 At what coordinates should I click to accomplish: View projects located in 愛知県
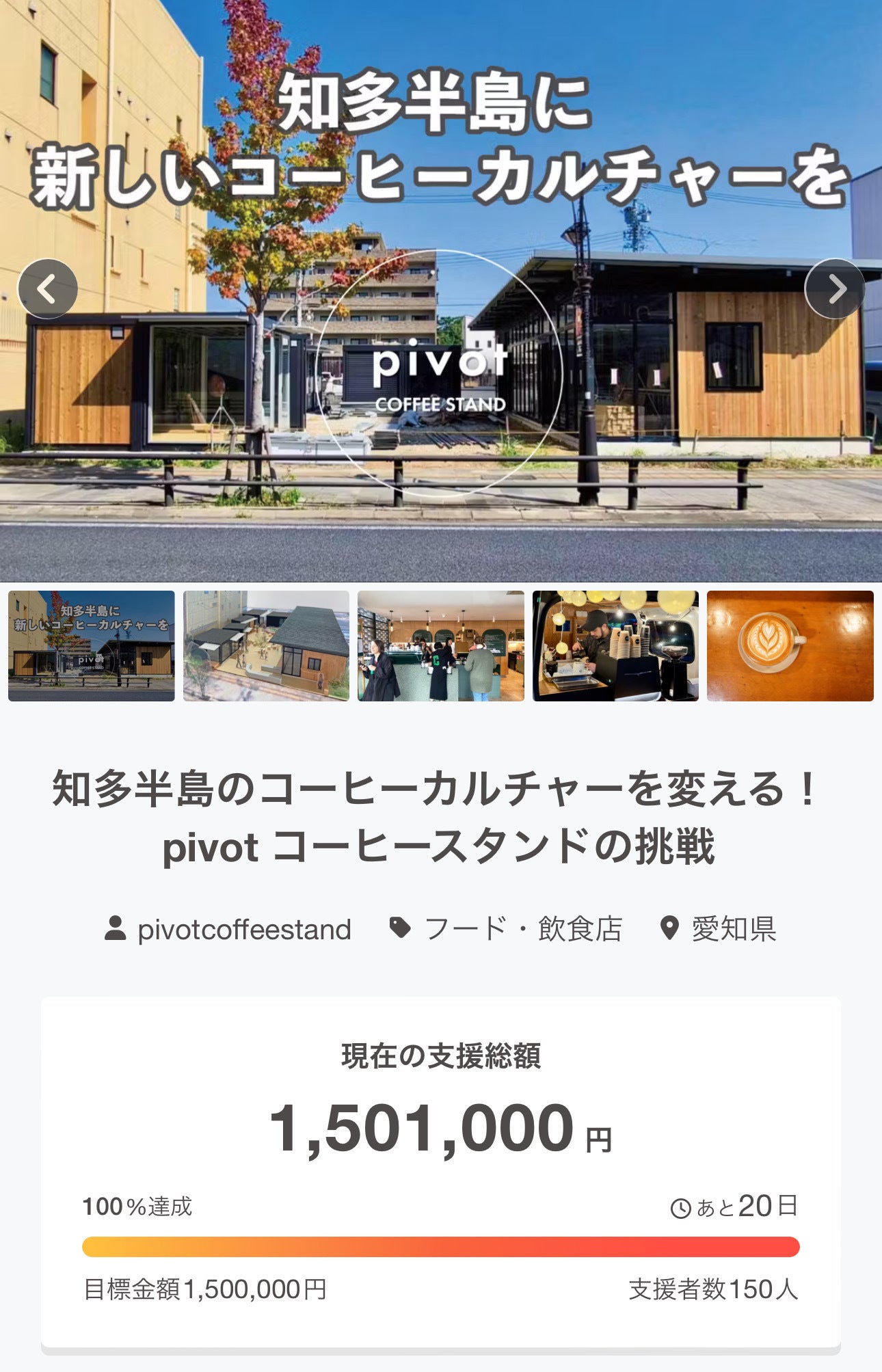click(x=733, y=930)
